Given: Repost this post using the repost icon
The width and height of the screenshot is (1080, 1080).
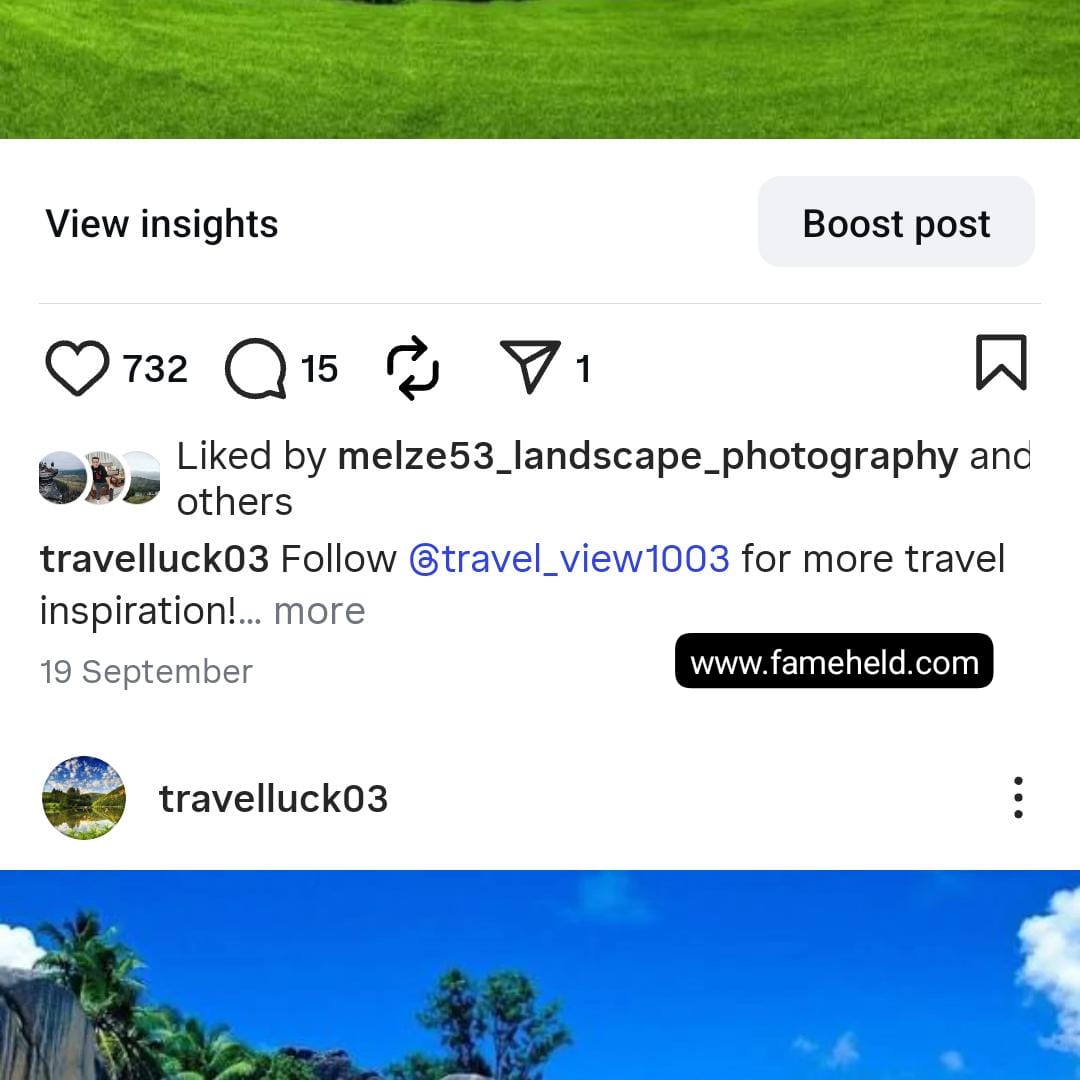Looking at the screenshot, I should 413,368.
